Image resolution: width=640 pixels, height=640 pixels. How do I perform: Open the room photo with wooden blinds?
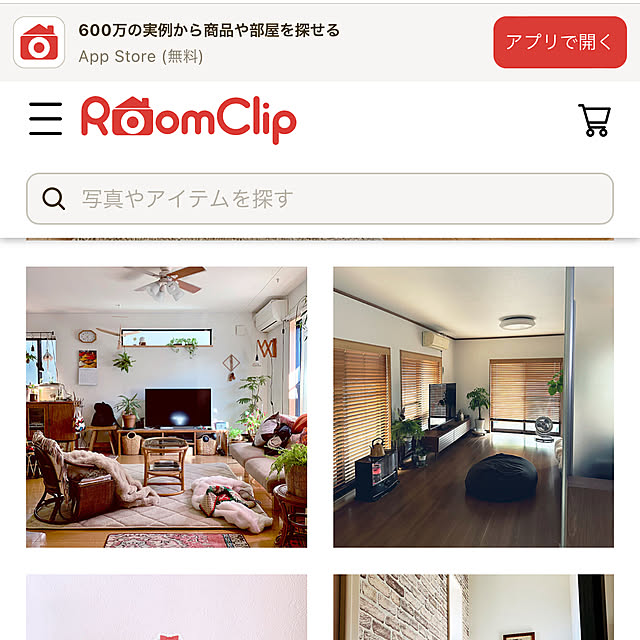[473, 407]
